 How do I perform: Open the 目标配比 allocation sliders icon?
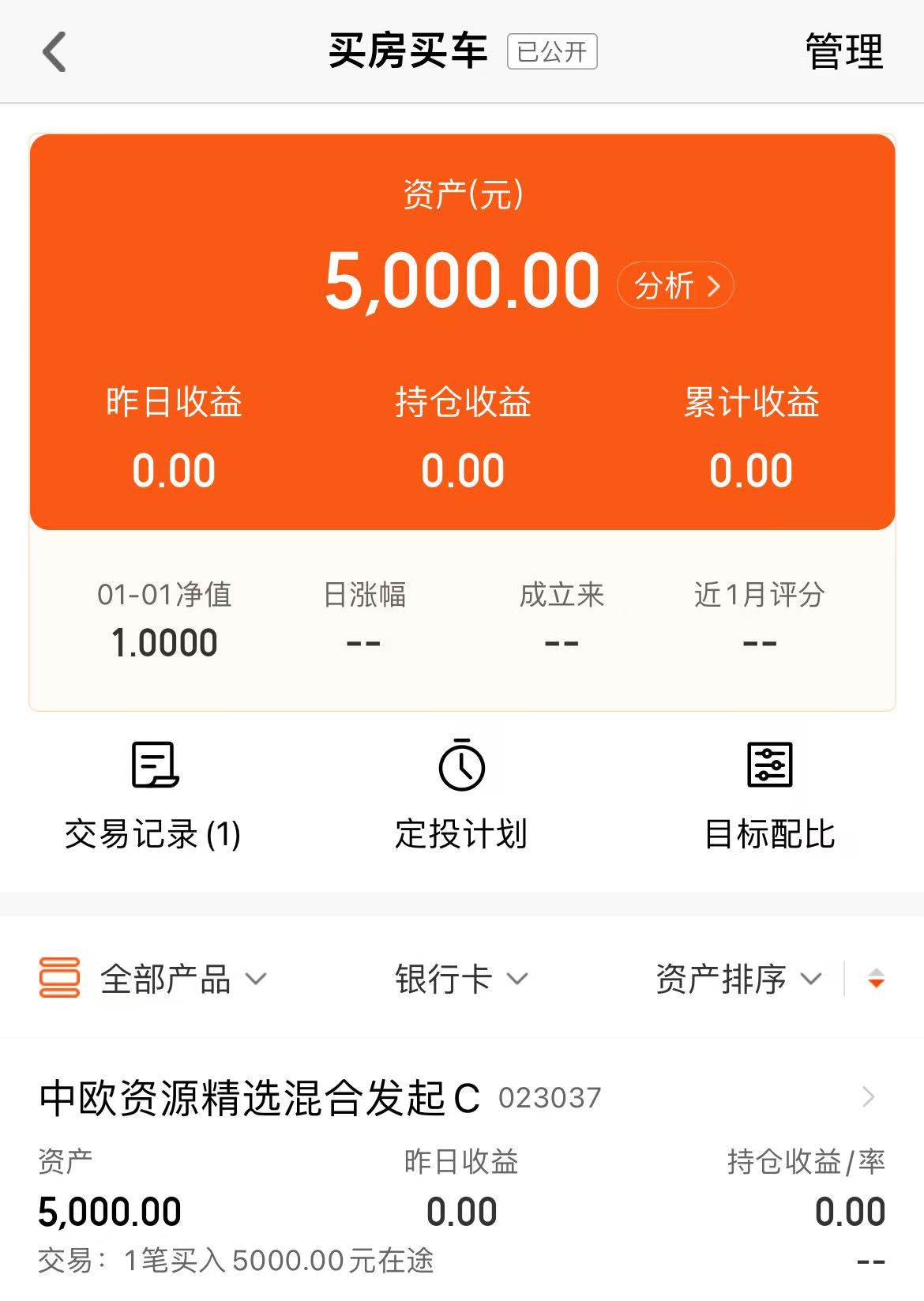770,765
